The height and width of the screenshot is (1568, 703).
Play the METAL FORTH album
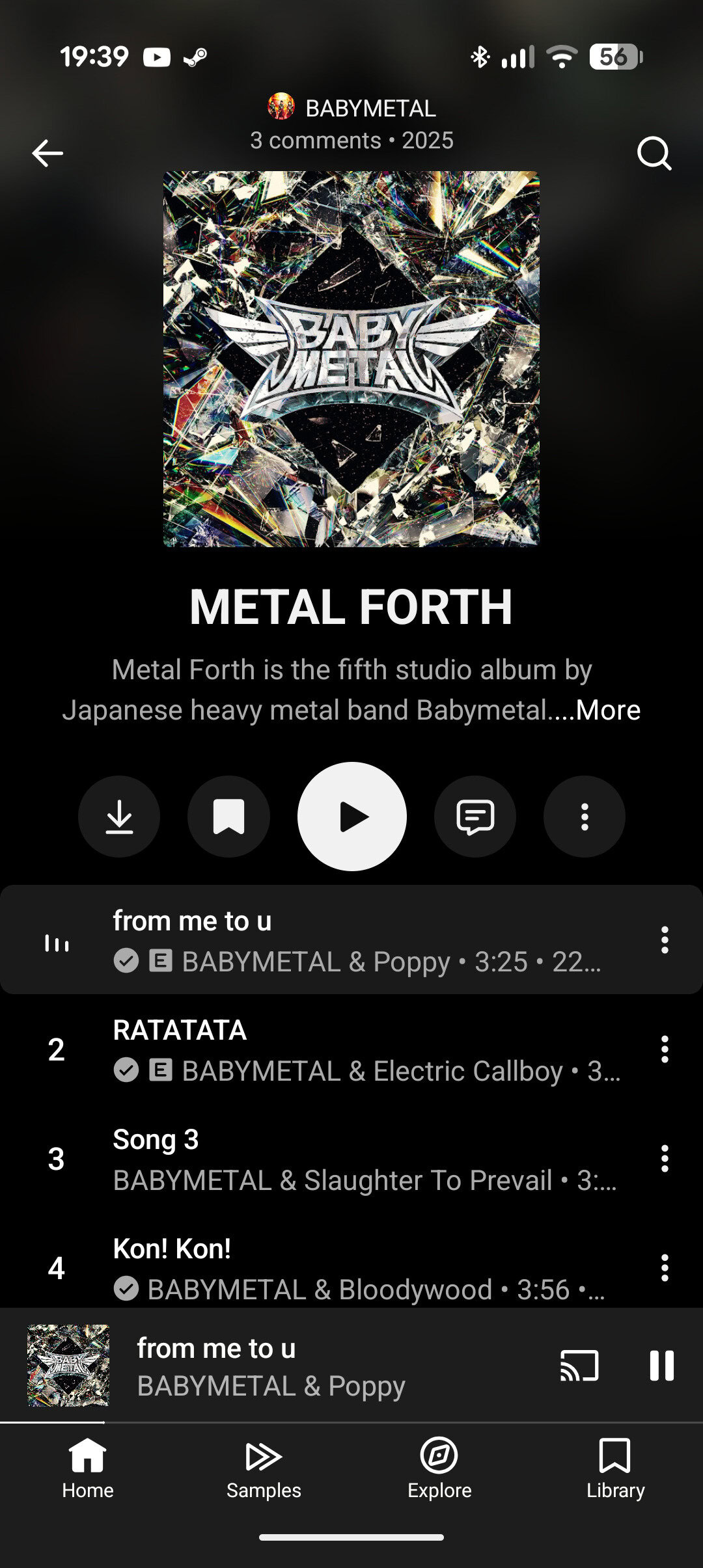(351, 817)
